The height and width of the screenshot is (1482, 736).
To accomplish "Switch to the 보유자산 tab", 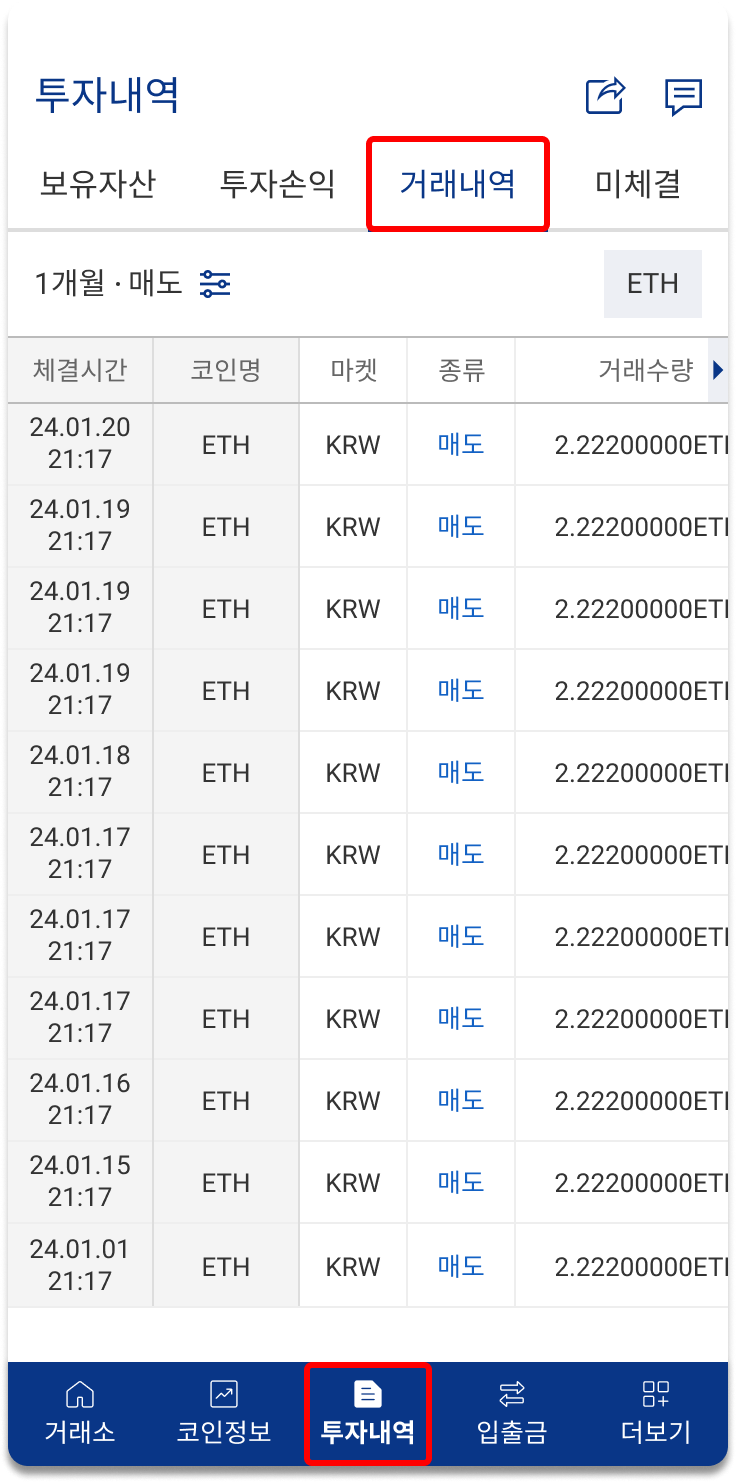I will click(x=98, y=184).
